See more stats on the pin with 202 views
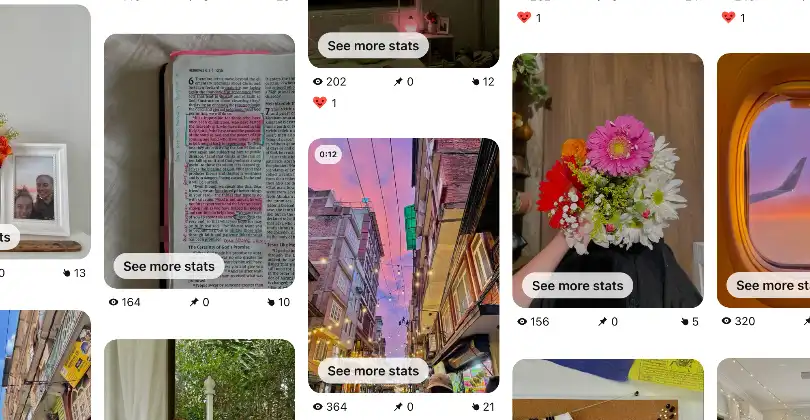This screenshot has height=420, width=810. point(373,45)
